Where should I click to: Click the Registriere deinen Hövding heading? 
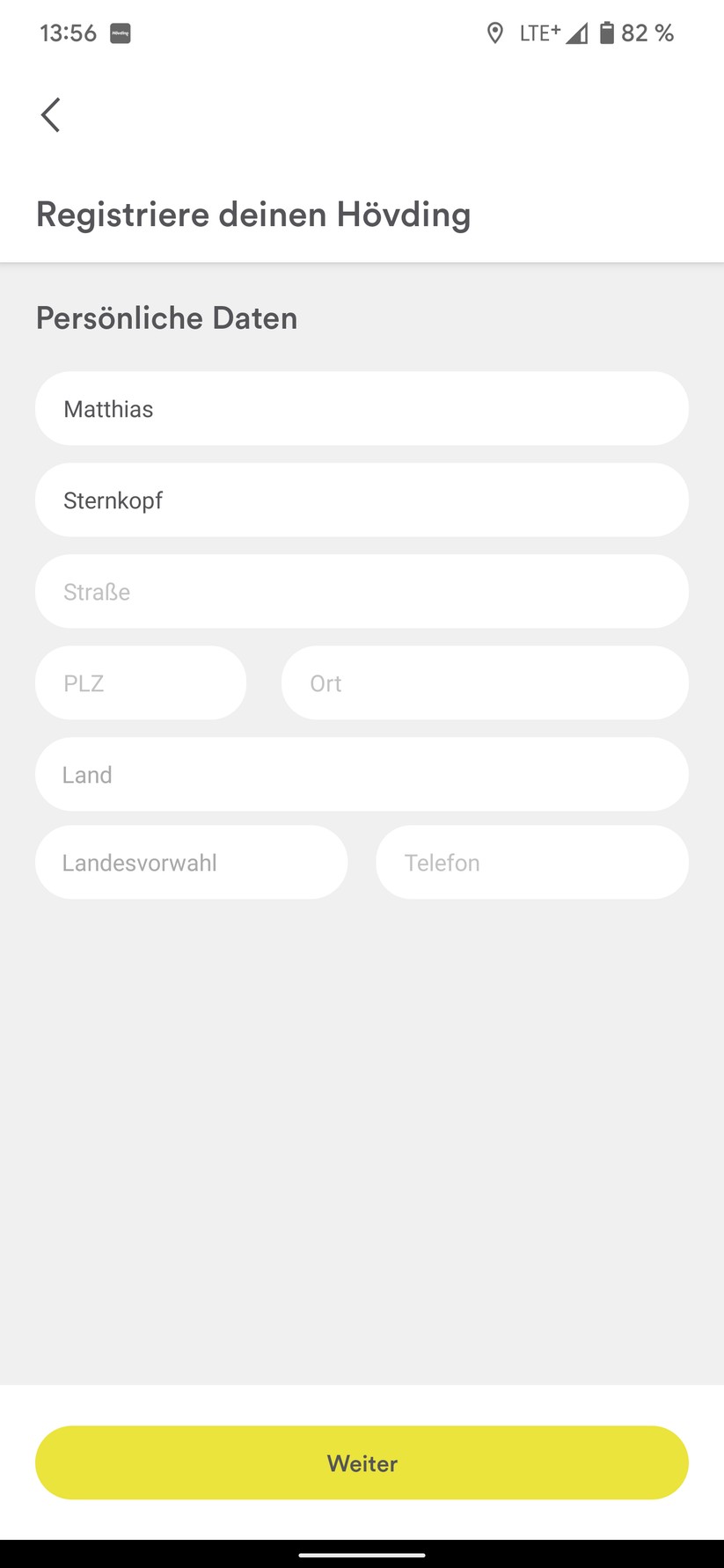(253, 214)
